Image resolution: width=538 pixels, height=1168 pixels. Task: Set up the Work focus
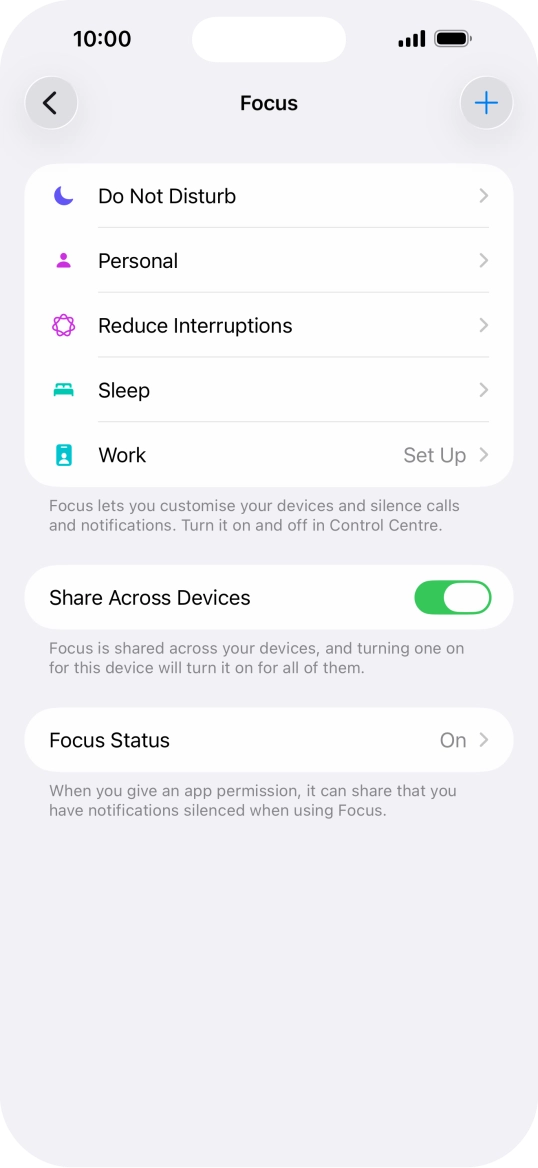[269, 454]
